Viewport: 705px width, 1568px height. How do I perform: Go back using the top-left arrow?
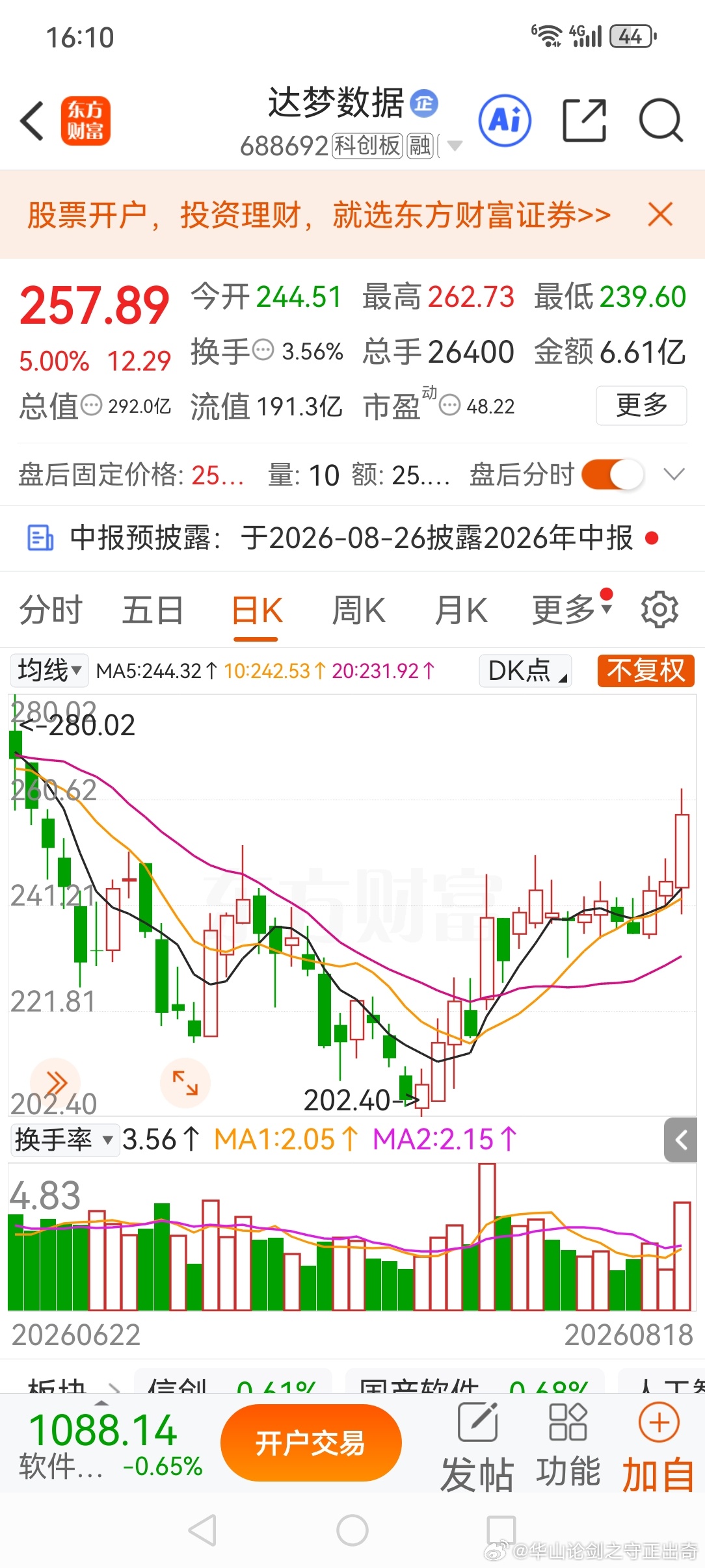click(x=32, y=121)
